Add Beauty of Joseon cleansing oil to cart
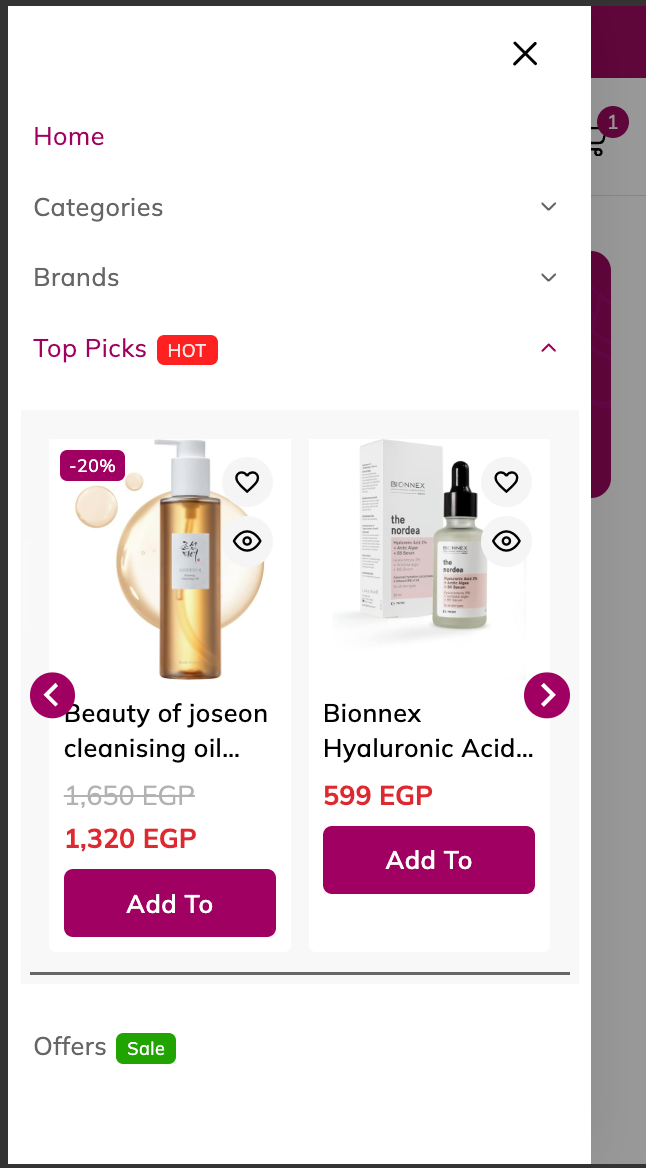646x1168 pixels. (x=170, y=903)
